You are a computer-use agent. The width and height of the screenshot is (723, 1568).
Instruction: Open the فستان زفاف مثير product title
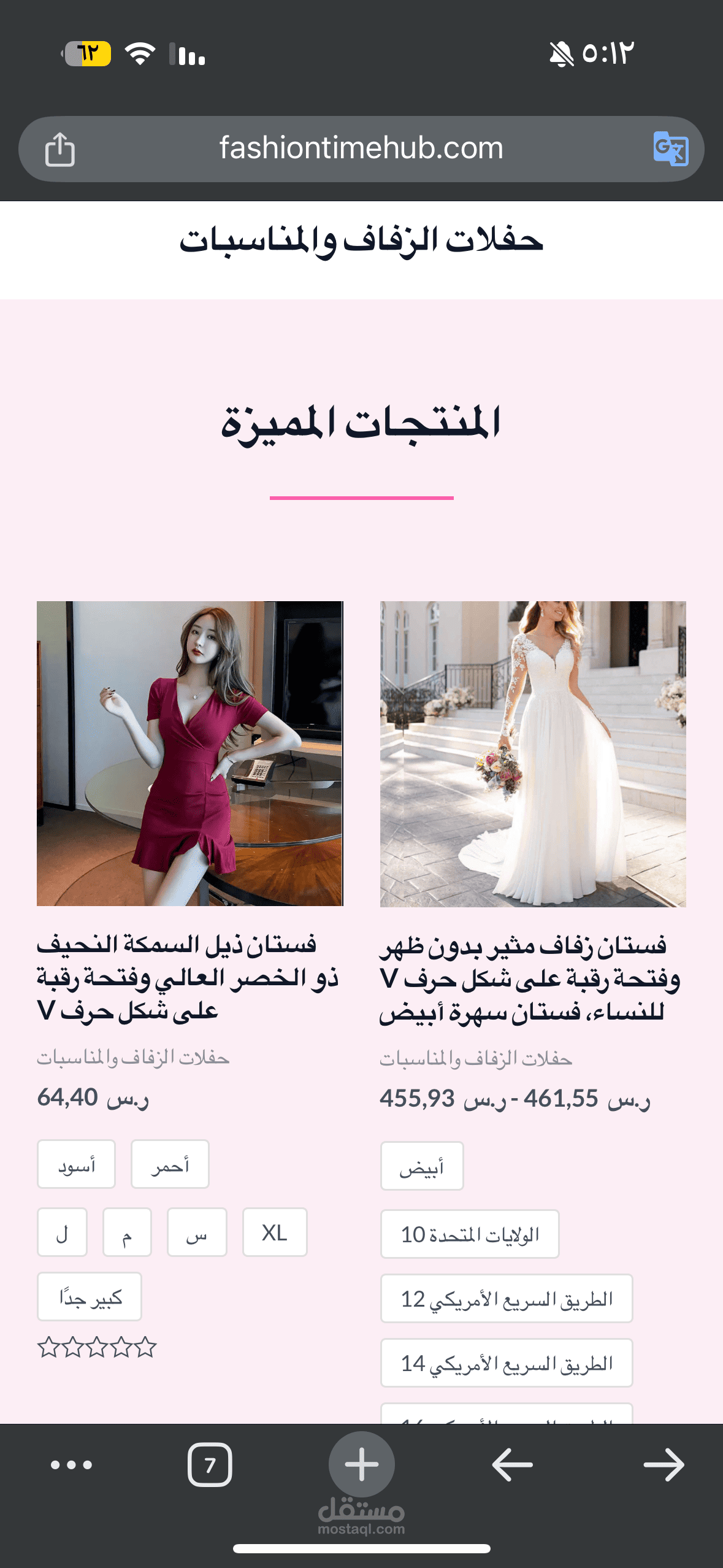(x=530, y=978)
